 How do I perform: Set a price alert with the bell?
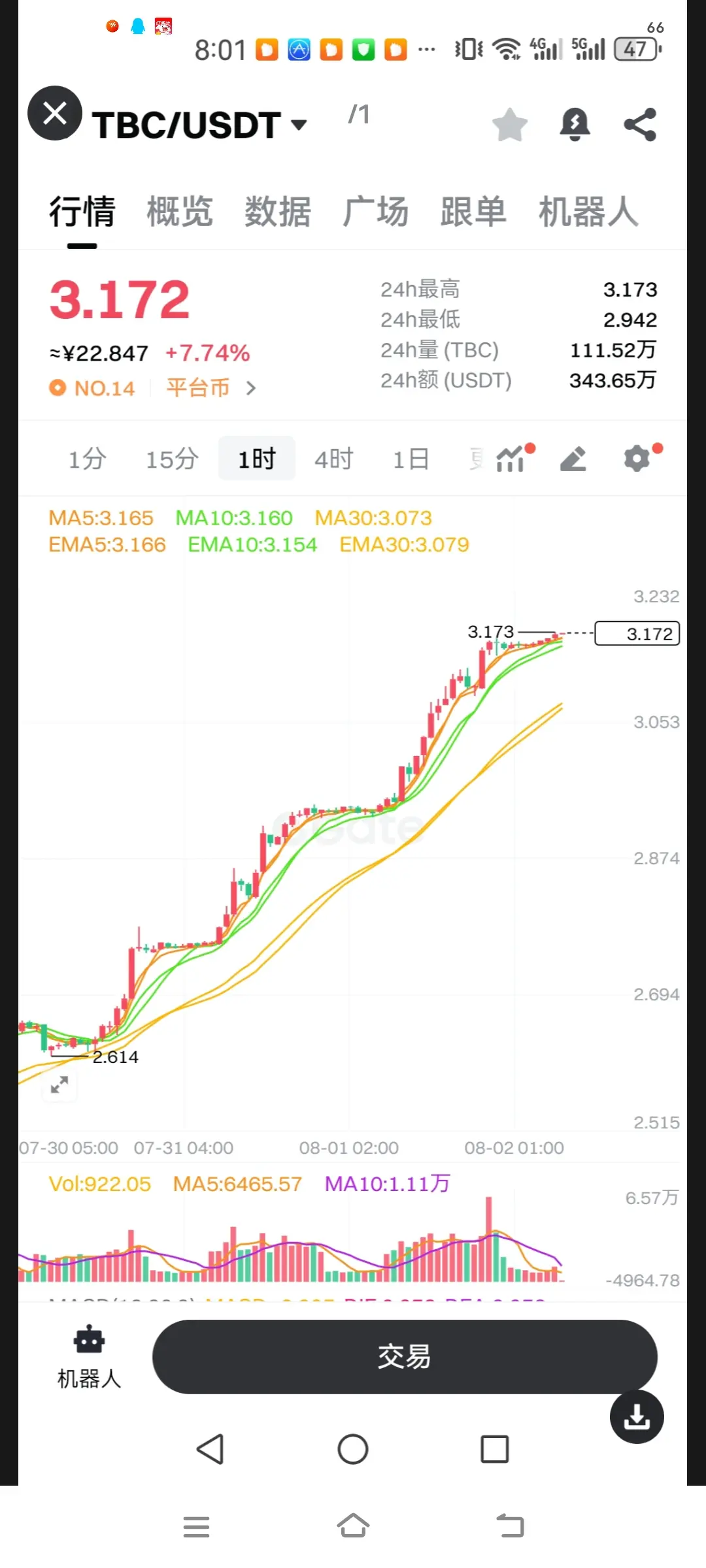(x=575, y=125)
